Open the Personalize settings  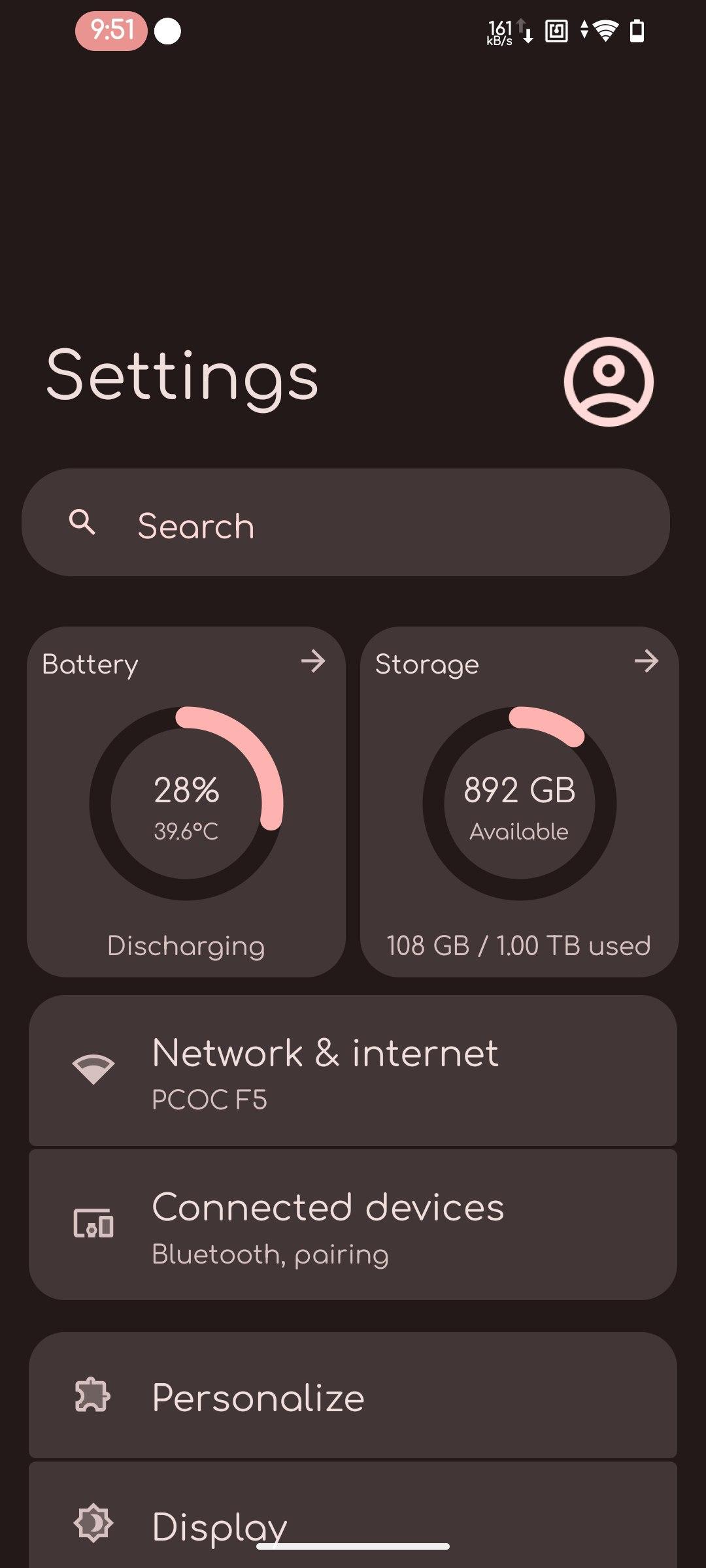(x=353, y=1395)
